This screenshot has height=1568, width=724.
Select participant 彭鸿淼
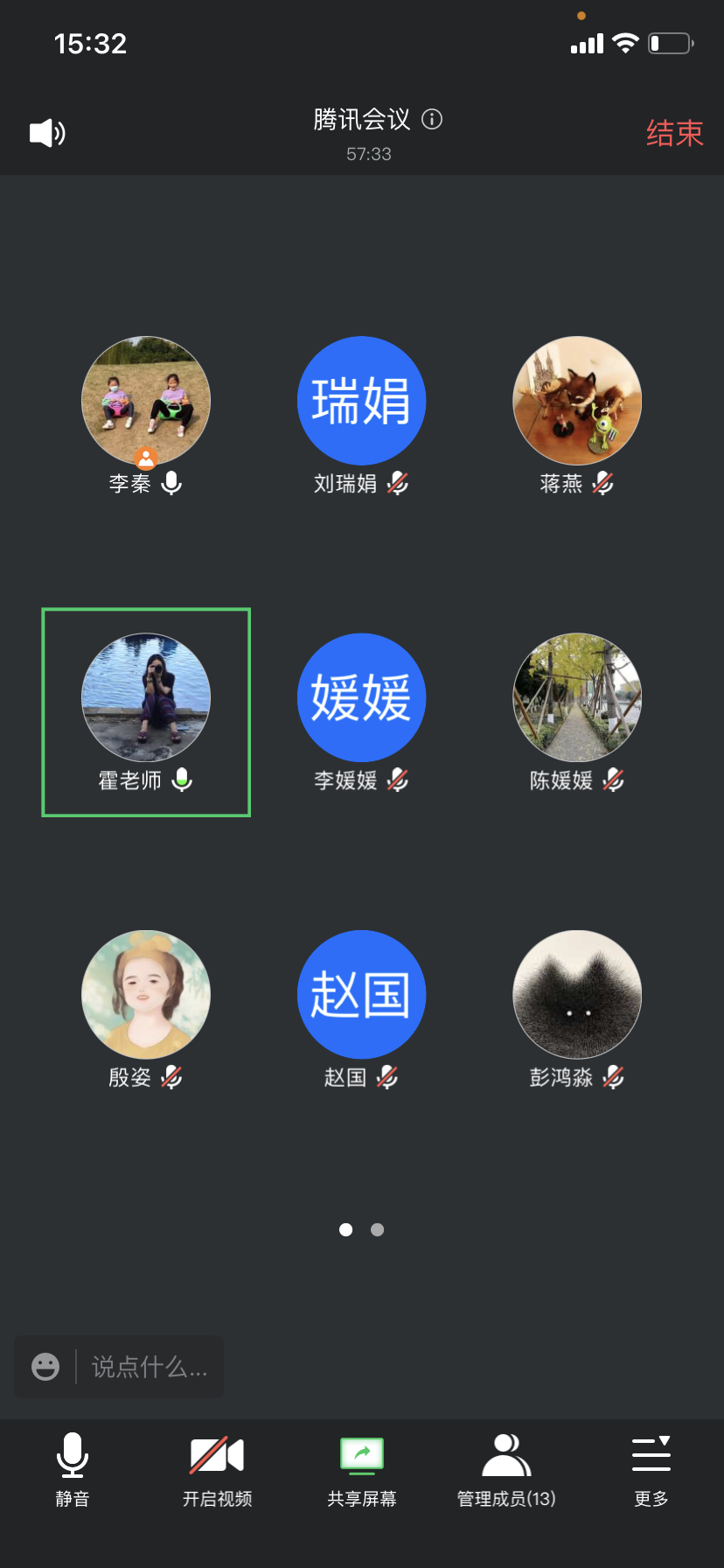click(x=577, y=995)
